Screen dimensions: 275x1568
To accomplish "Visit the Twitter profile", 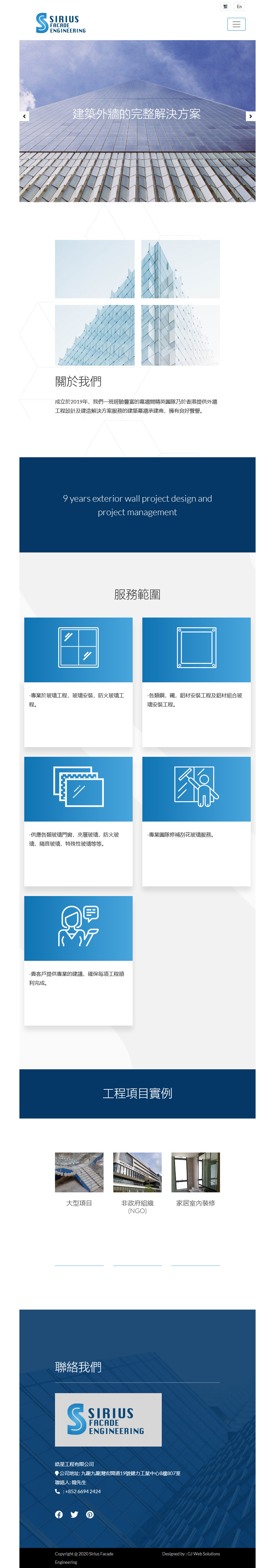I will pos(74,1515).
